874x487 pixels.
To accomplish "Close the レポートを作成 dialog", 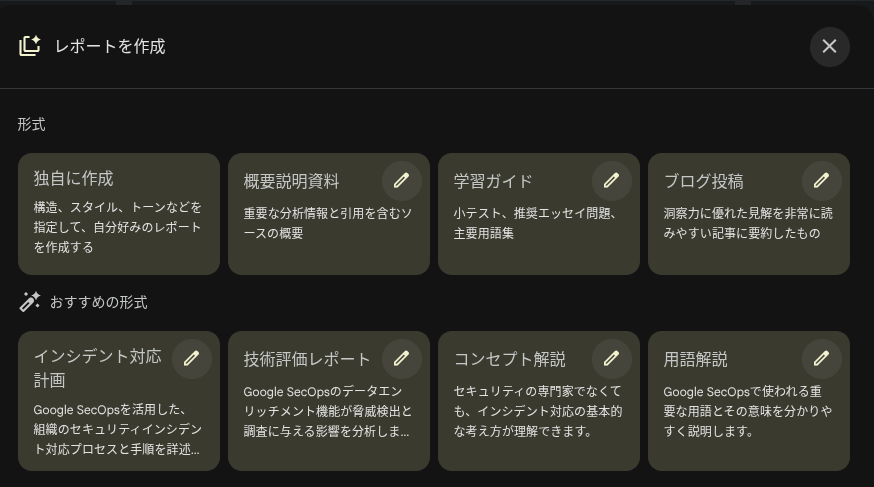I will (829, 47).
